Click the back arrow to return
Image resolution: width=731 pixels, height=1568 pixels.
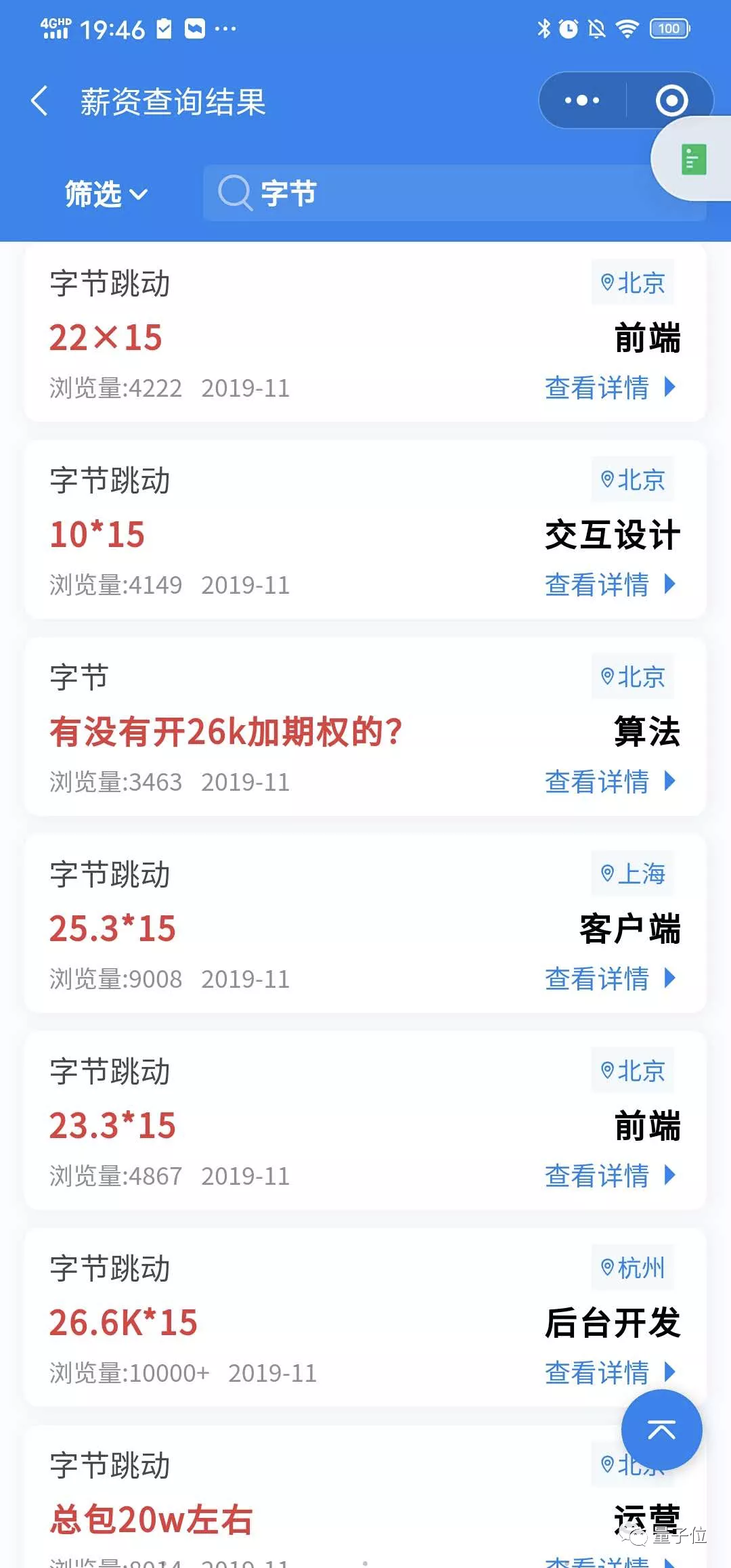coord(41,100)
